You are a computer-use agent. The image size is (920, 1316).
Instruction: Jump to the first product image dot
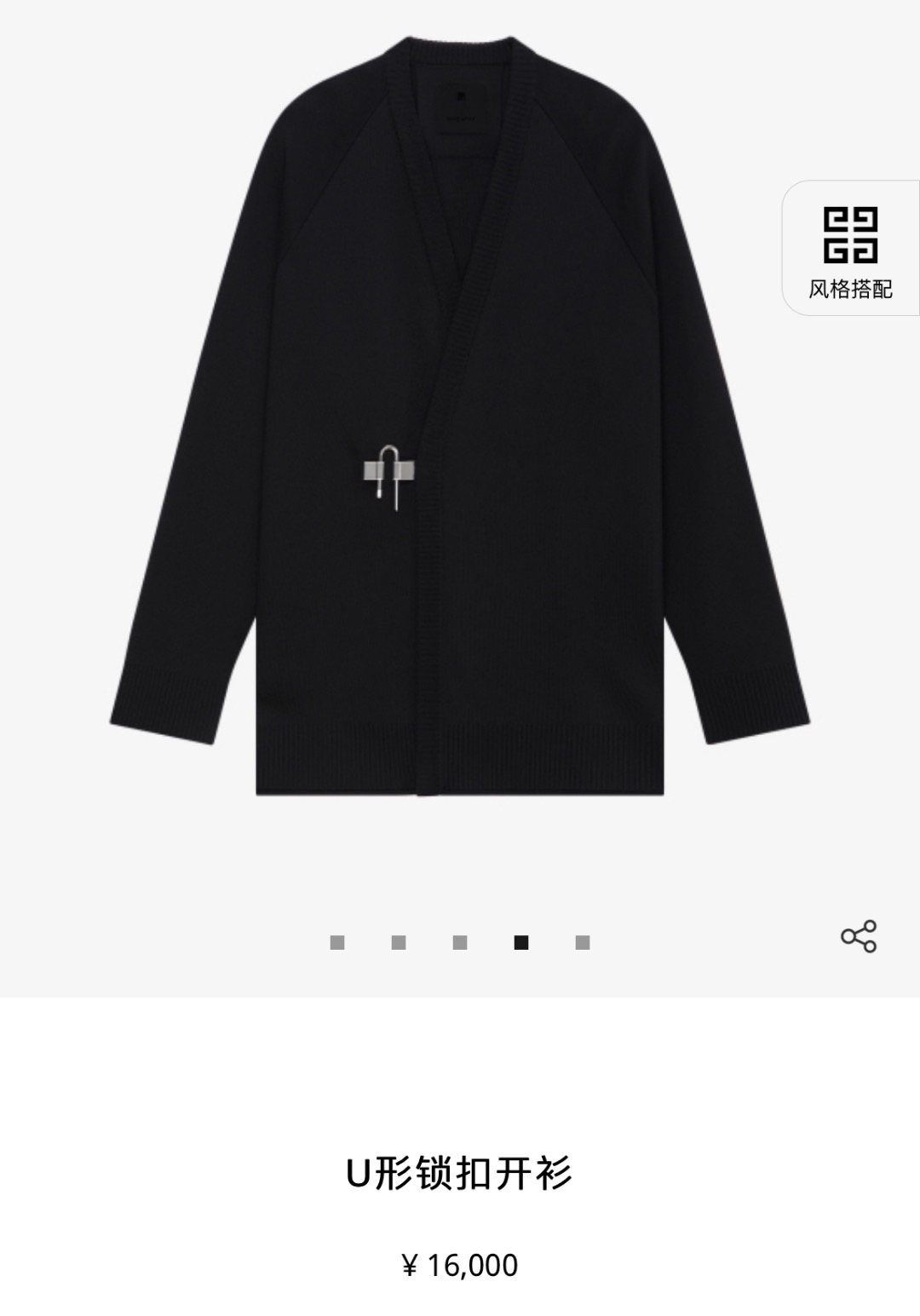pyautogui.click(x=337, y=942)
